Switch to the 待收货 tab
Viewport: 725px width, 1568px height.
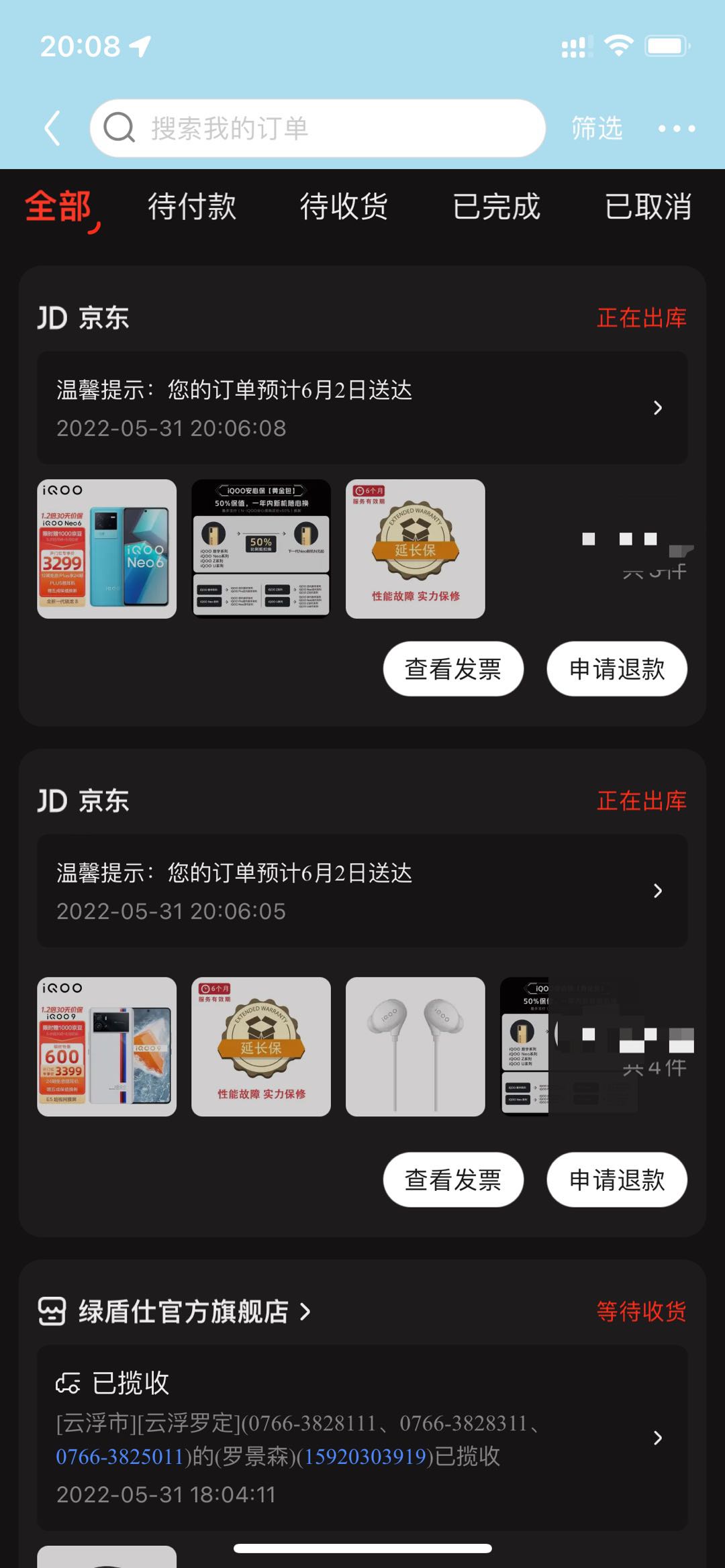[344, 206]
